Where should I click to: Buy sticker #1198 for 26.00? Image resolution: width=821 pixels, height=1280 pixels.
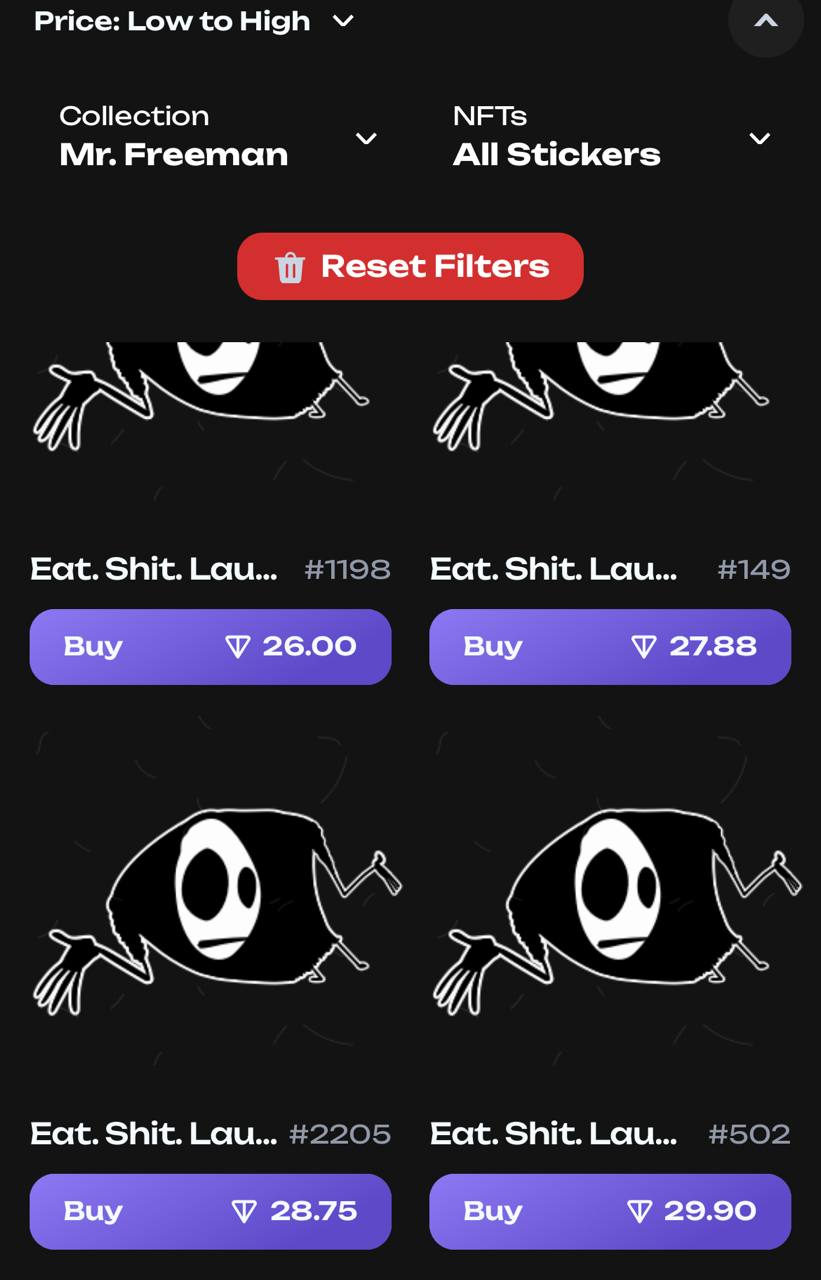pos(210,646)
